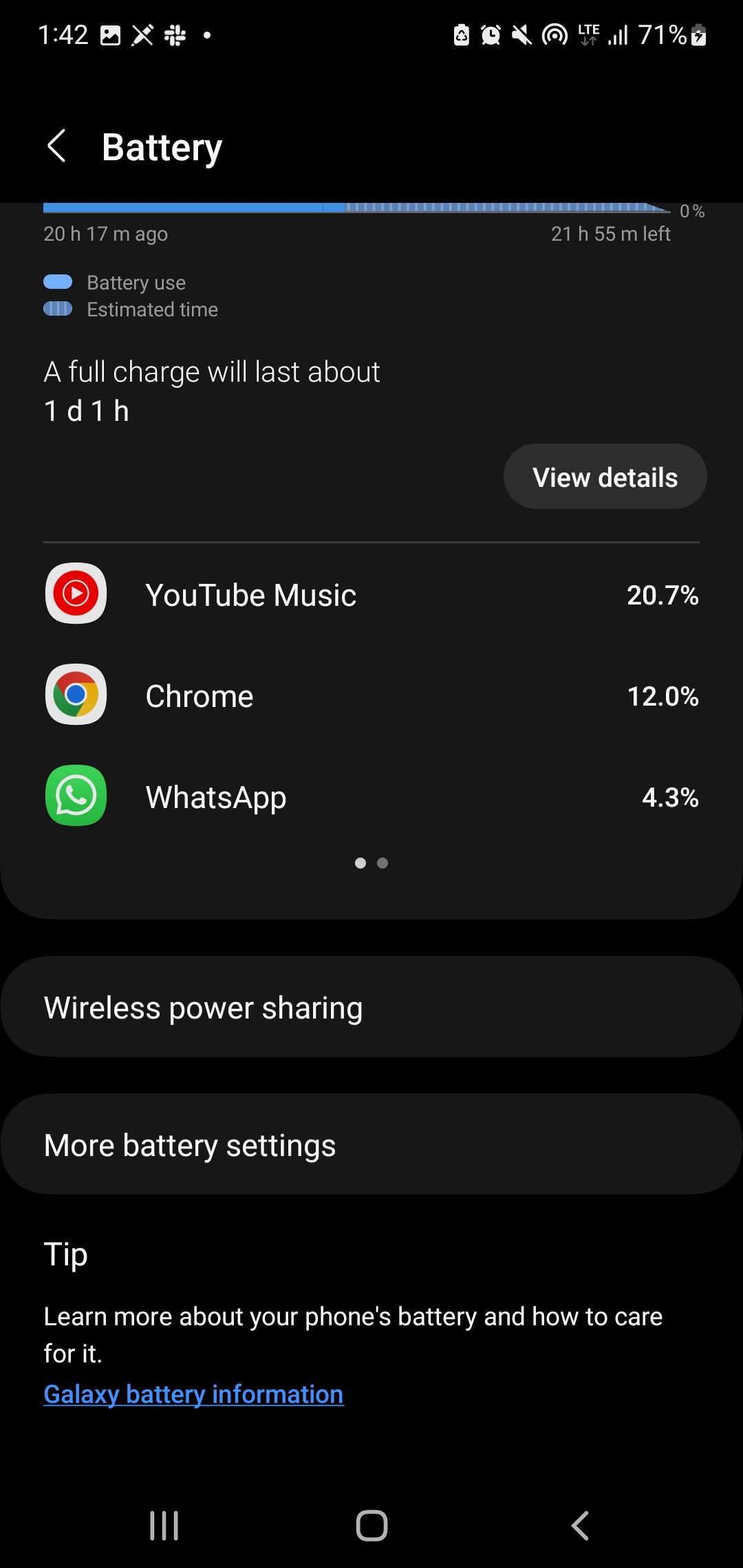
Task: Tap the mute icon in the status bar
Action: (x=521, y=34)
